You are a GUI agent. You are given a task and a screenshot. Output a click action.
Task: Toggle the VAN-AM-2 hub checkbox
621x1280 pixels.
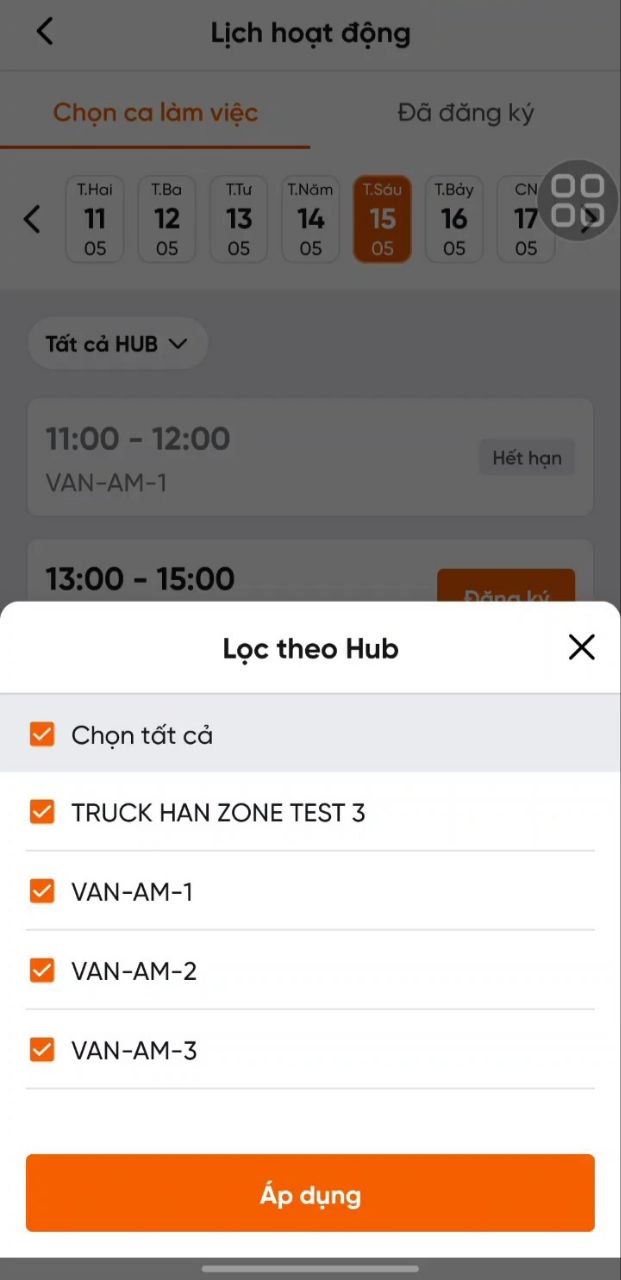(42, 970)
